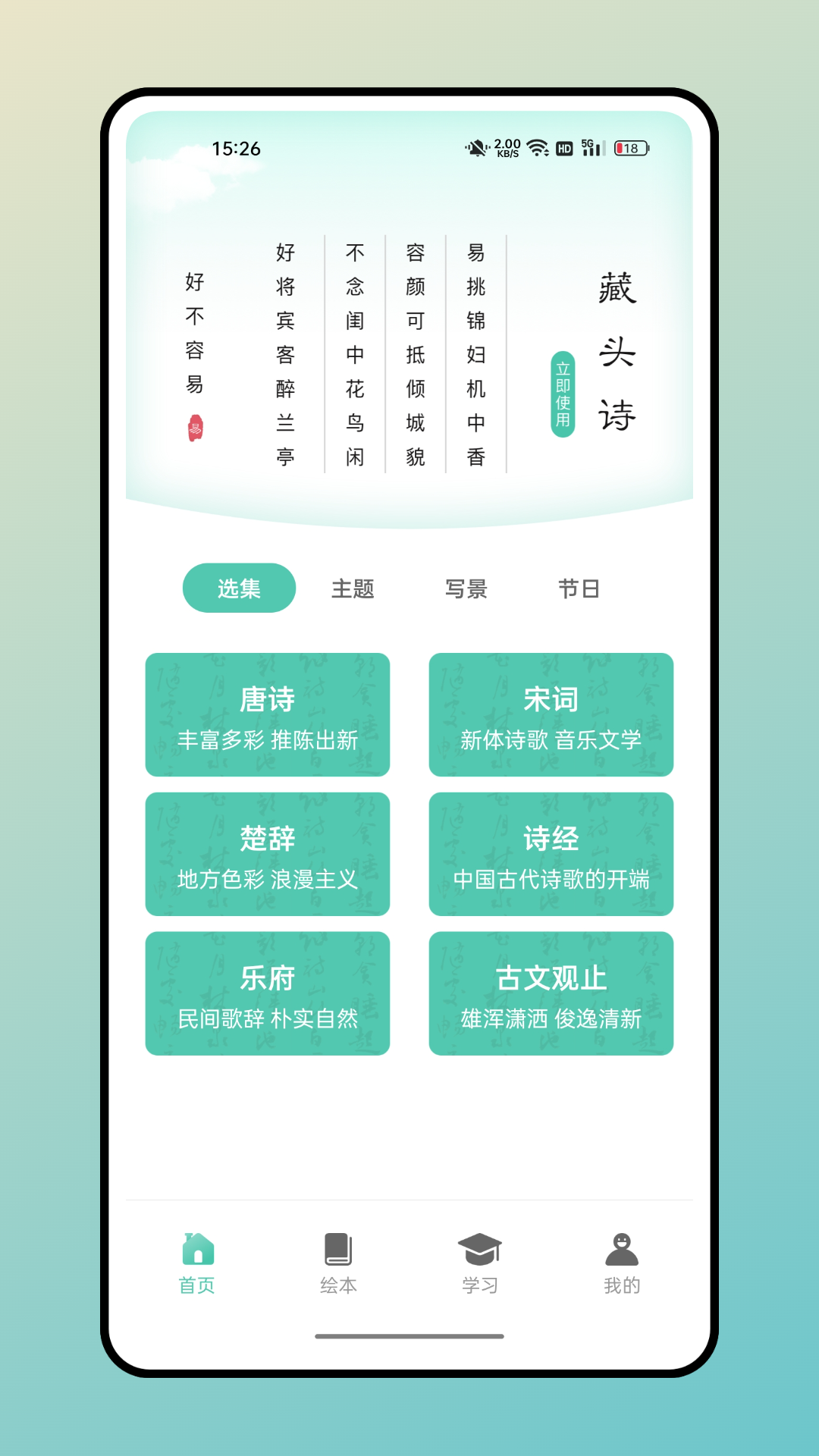Image resolution: width=819 pixels, height=1456 pixels.
Task: Open the 诗经 collection card
Action: [551, 854]
